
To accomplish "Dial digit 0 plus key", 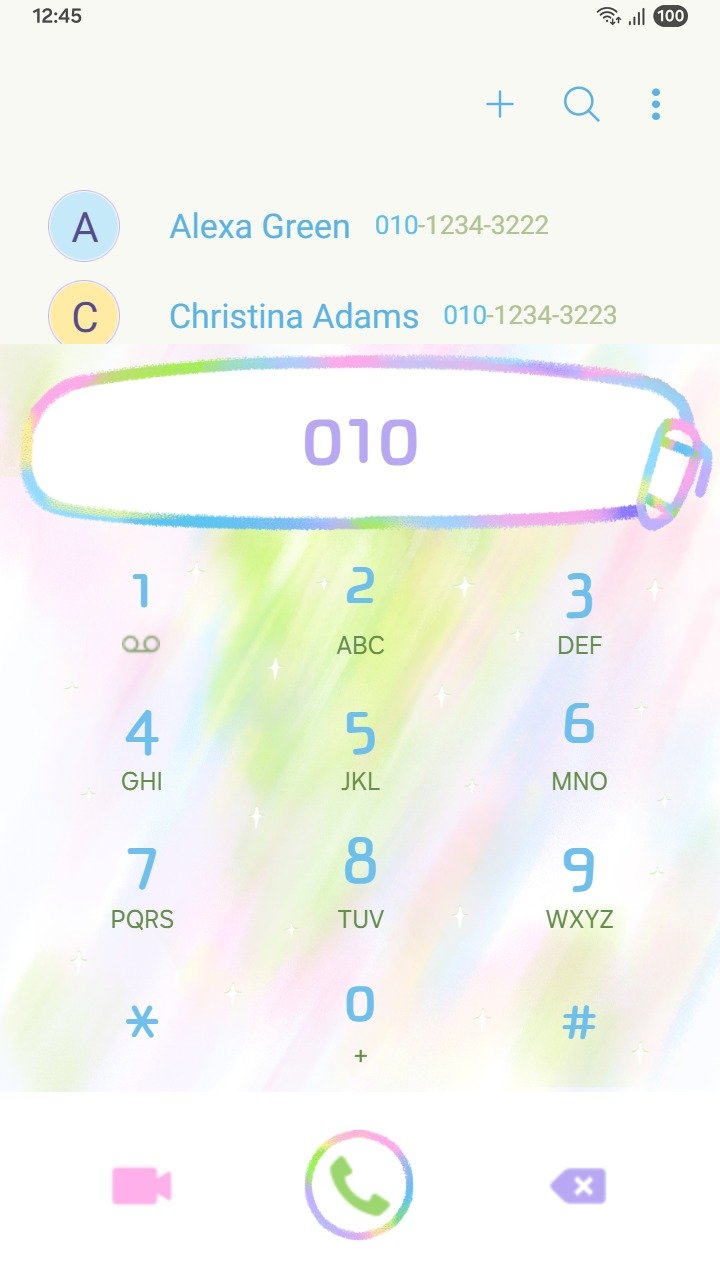I will pyautogui.click(x=360, y=1022).
